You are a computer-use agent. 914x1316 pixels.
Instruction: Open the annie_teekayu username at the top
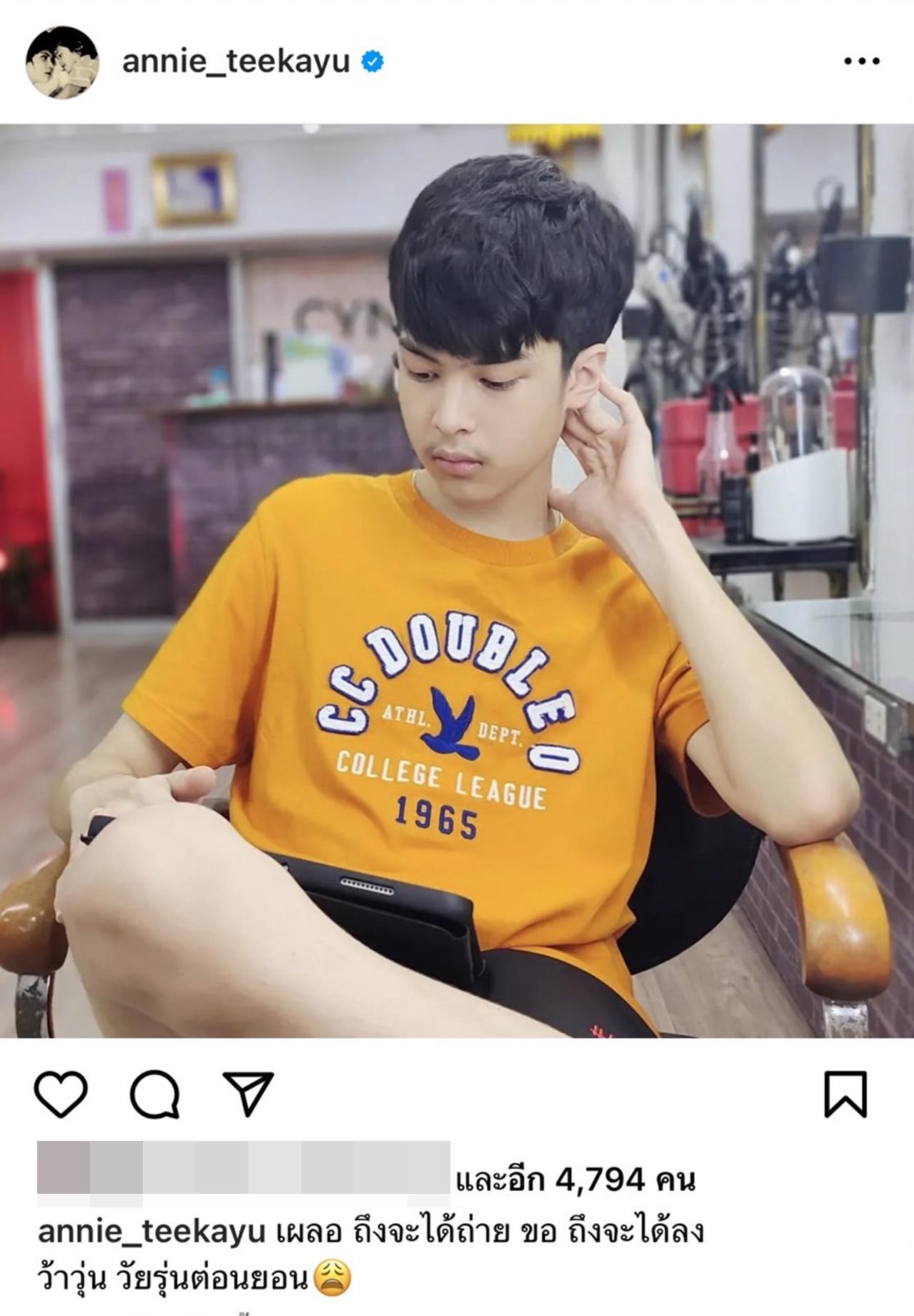pyautogui.click(x=236, y=63)
